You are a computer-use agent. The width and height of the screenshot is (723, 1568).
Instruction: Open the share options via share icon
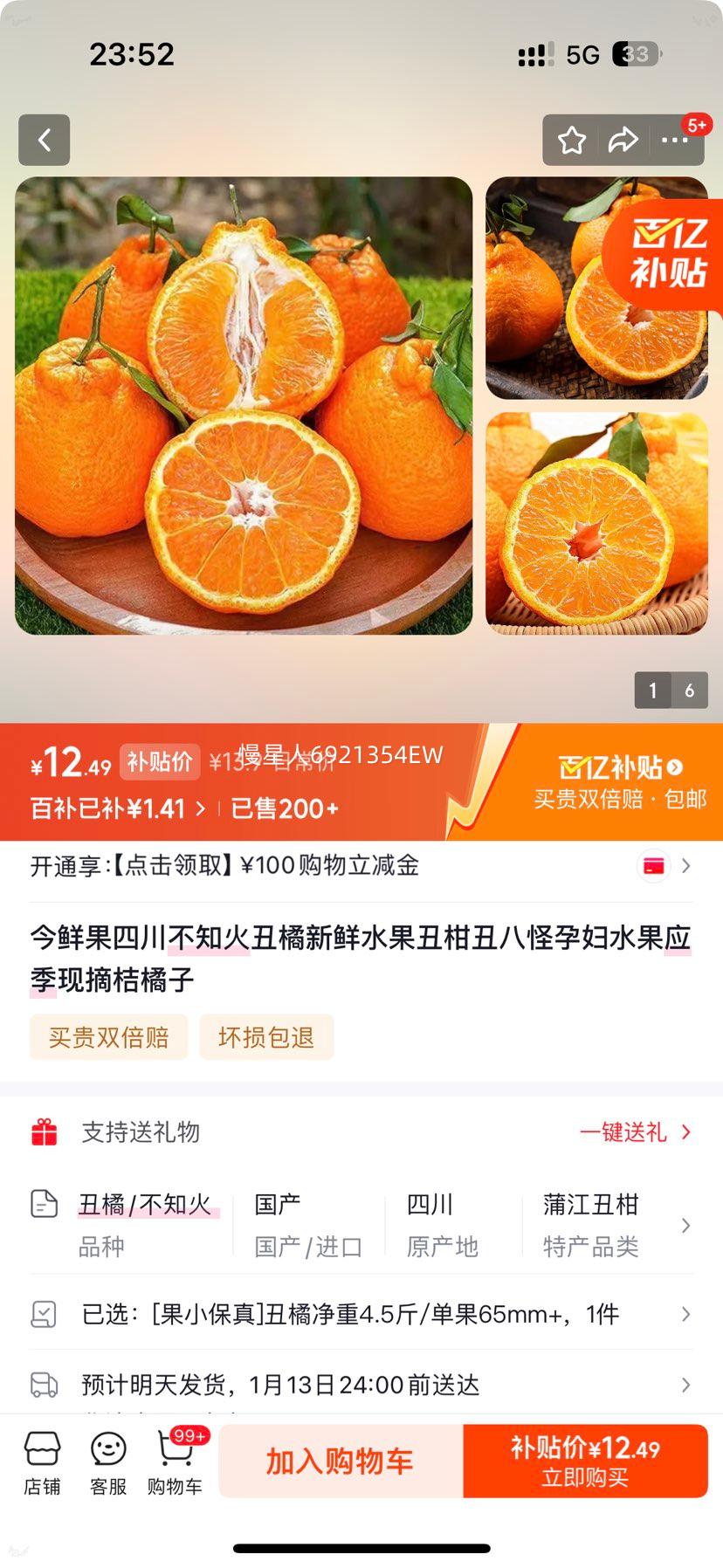click(x=624, y=140)
